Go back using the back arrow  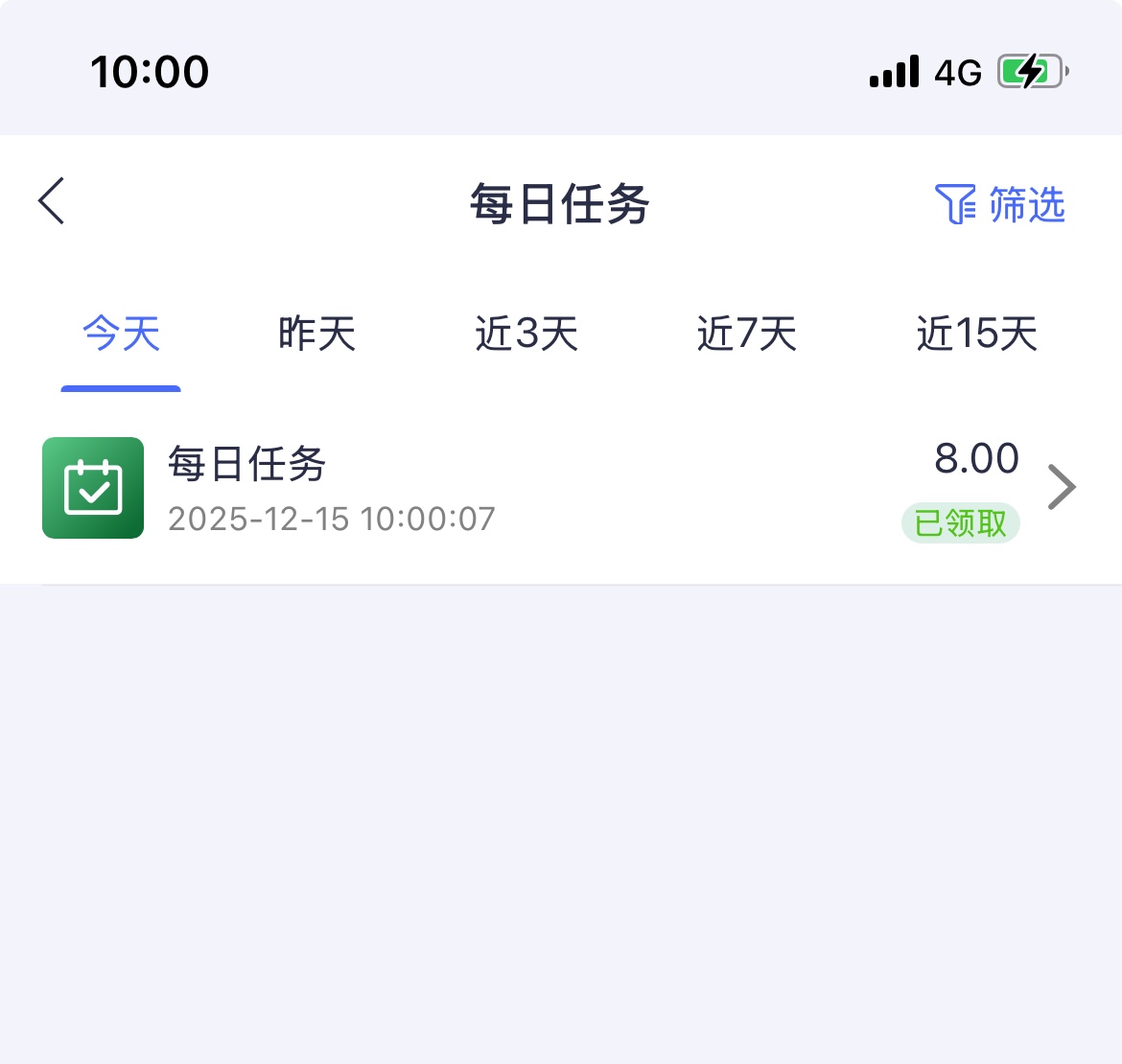pos(52,201)
